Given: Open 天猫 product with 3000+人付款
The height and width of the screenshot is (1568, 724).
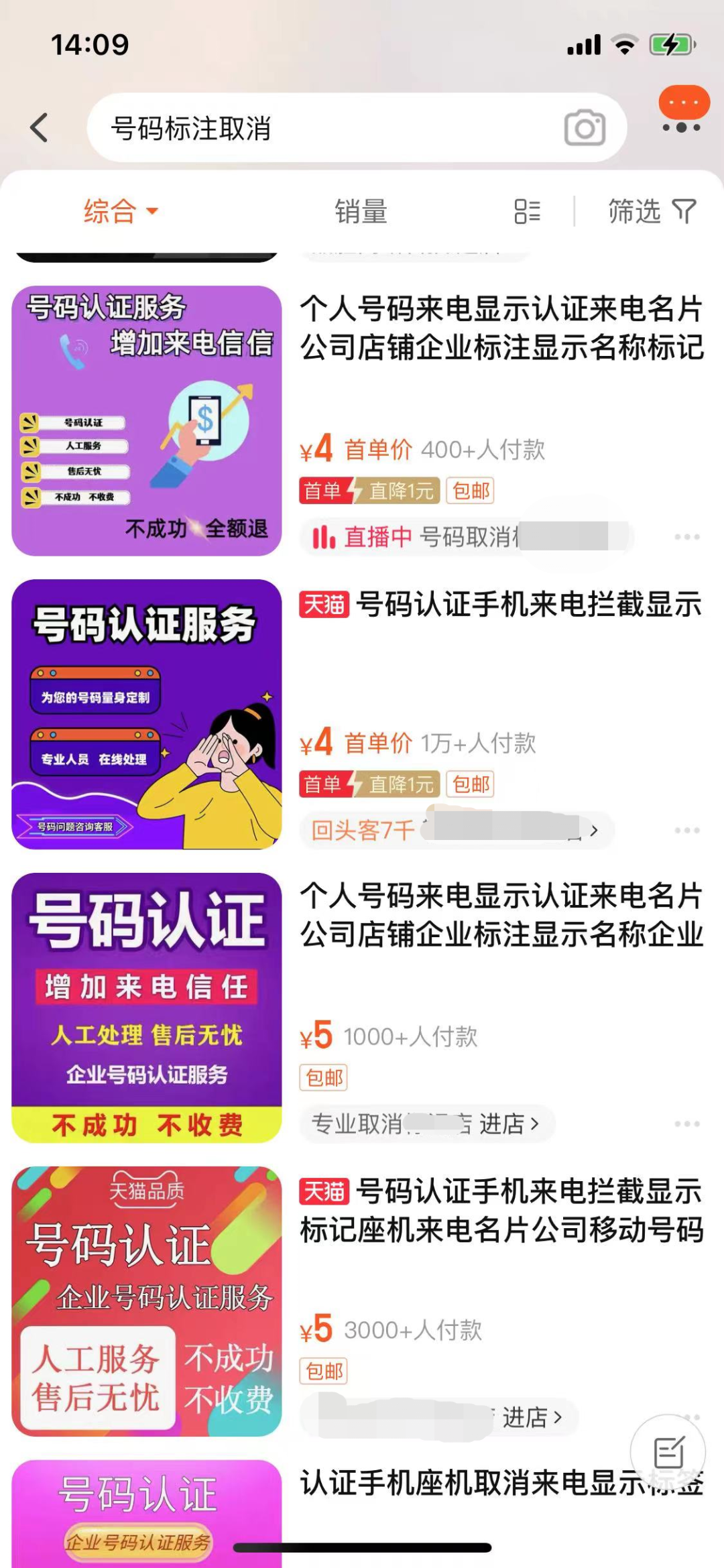Looking at the screenshot, I should pos(500,1211).
